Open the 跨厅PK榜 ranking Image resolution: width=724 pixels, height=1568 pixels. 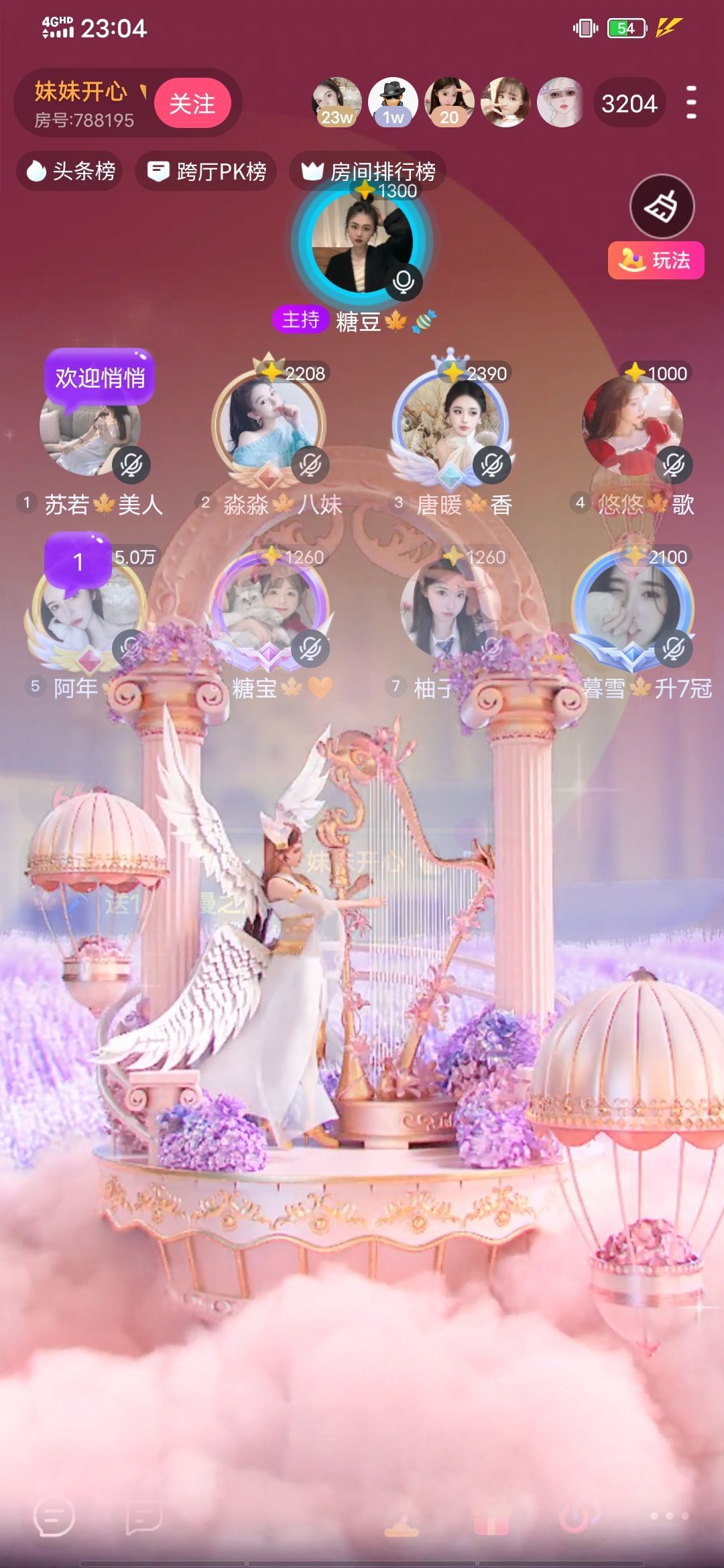point(206,172)
